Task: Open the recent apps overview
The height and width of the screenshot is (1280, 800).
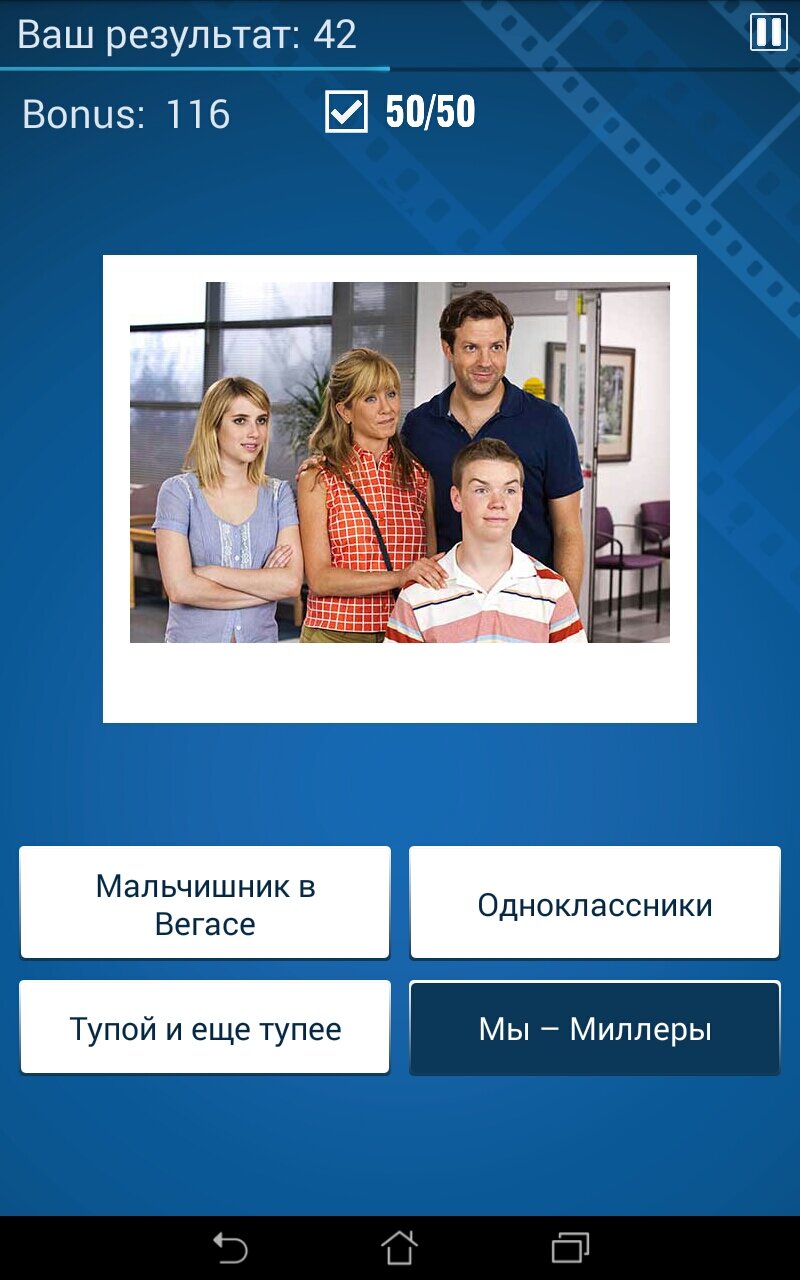Action: point(570,1247)
